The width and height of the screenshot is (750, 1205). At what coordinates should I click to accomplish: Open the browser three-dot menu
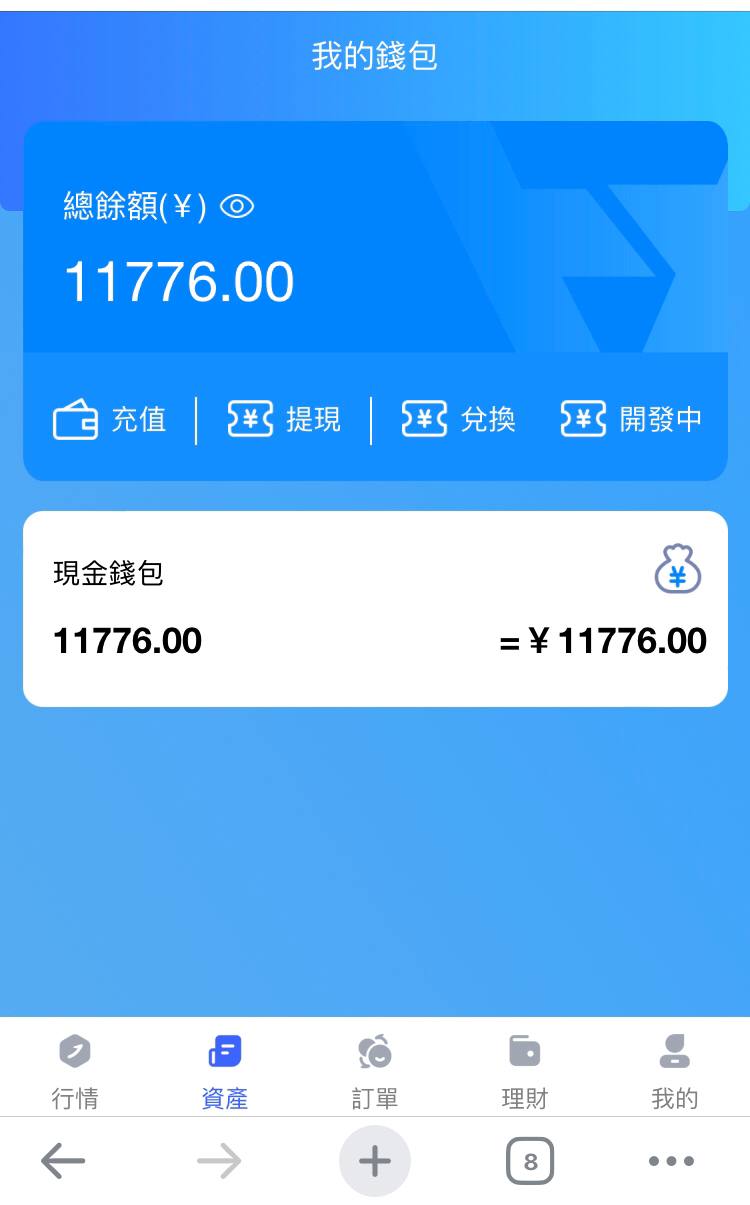pos(671,1161)
